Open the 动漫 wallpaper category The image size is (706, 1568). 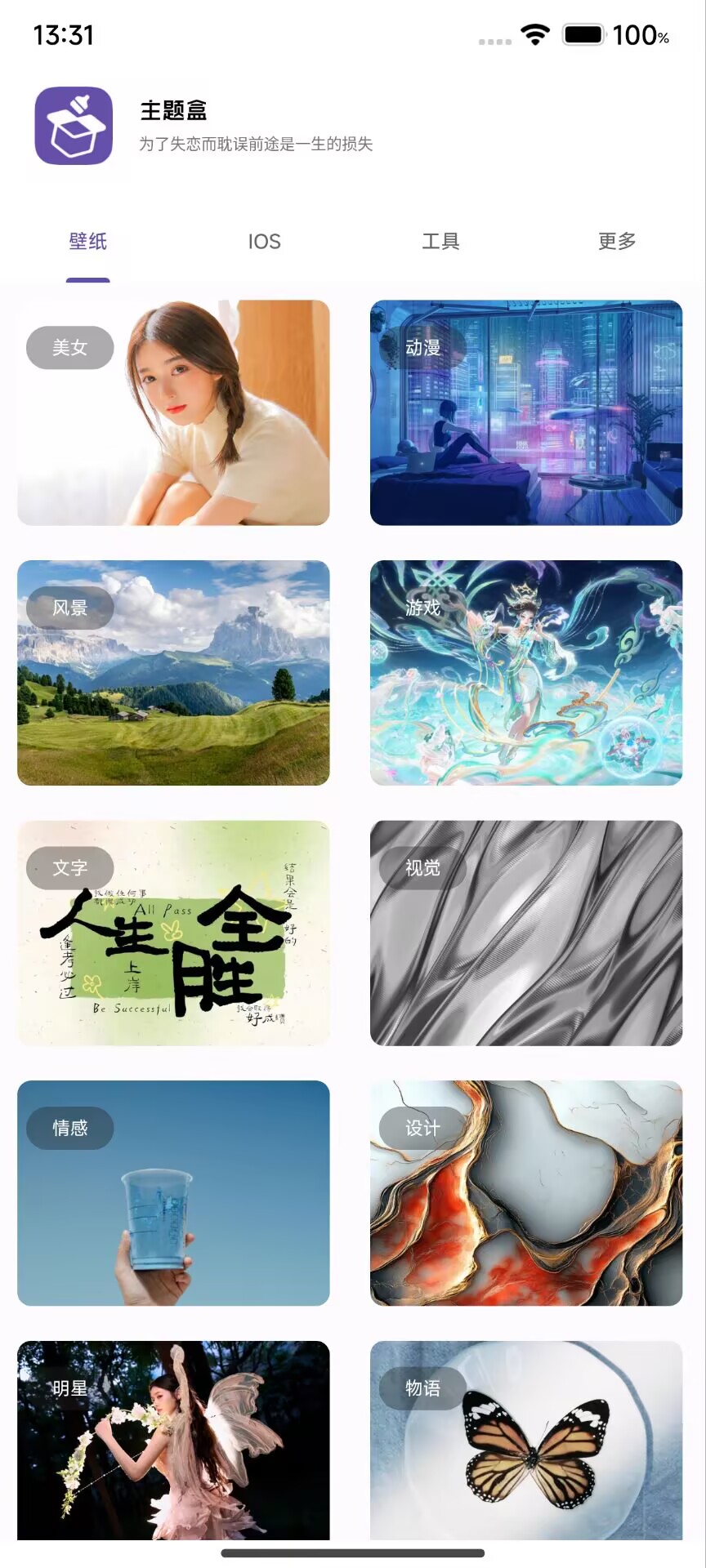pos(526,412)
